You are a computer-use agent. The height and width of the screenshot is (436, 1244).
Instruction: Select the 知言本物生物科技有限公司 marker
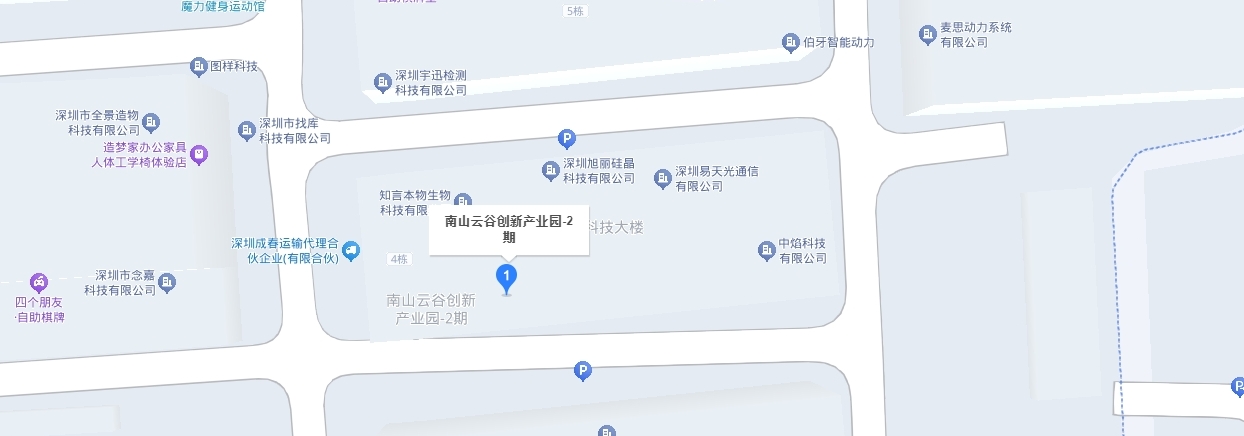pyautogui.click(x=462, y=201)
